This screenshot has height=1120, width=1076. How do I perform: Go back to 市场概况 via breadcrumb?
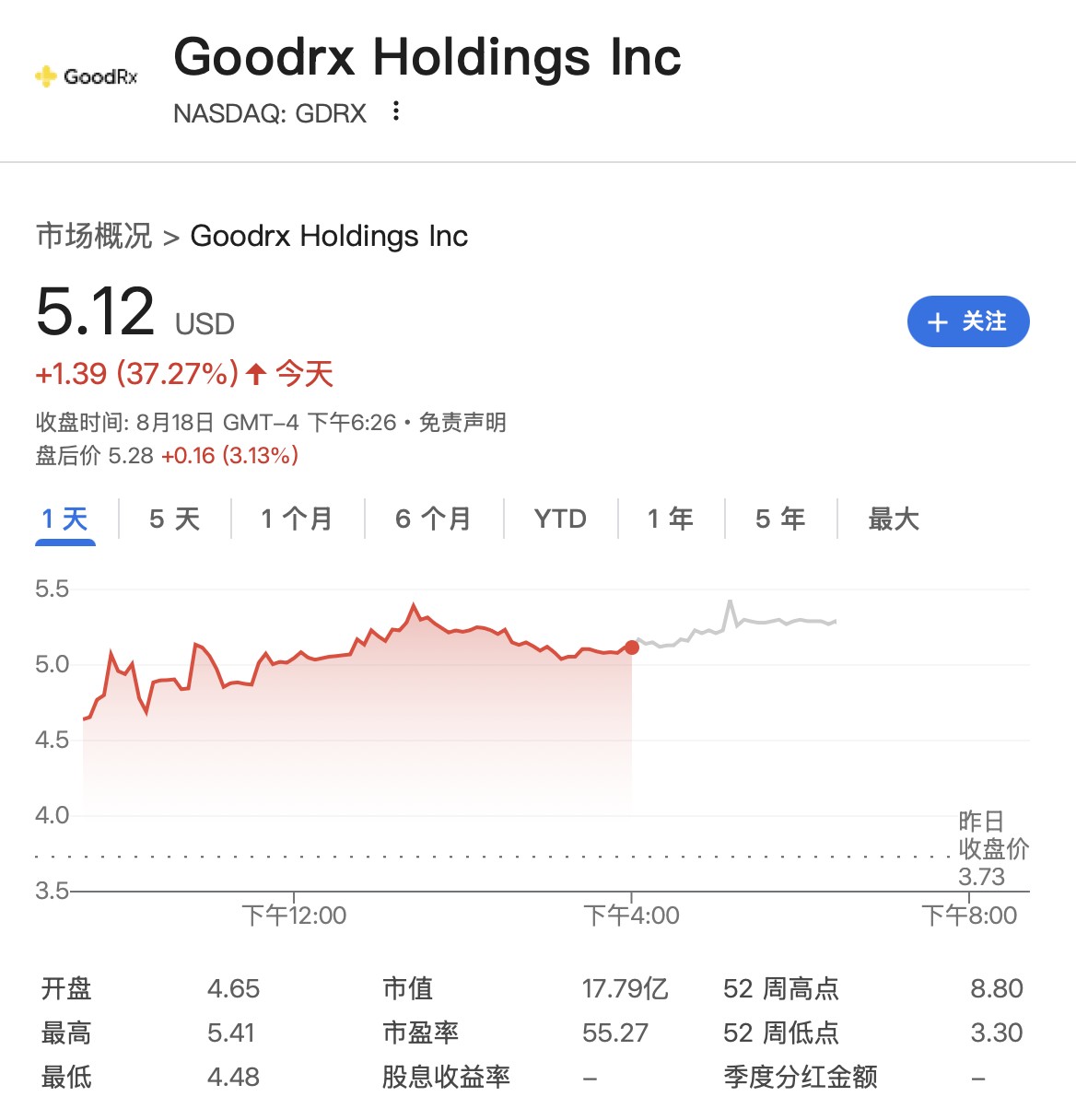coord(94,236)
